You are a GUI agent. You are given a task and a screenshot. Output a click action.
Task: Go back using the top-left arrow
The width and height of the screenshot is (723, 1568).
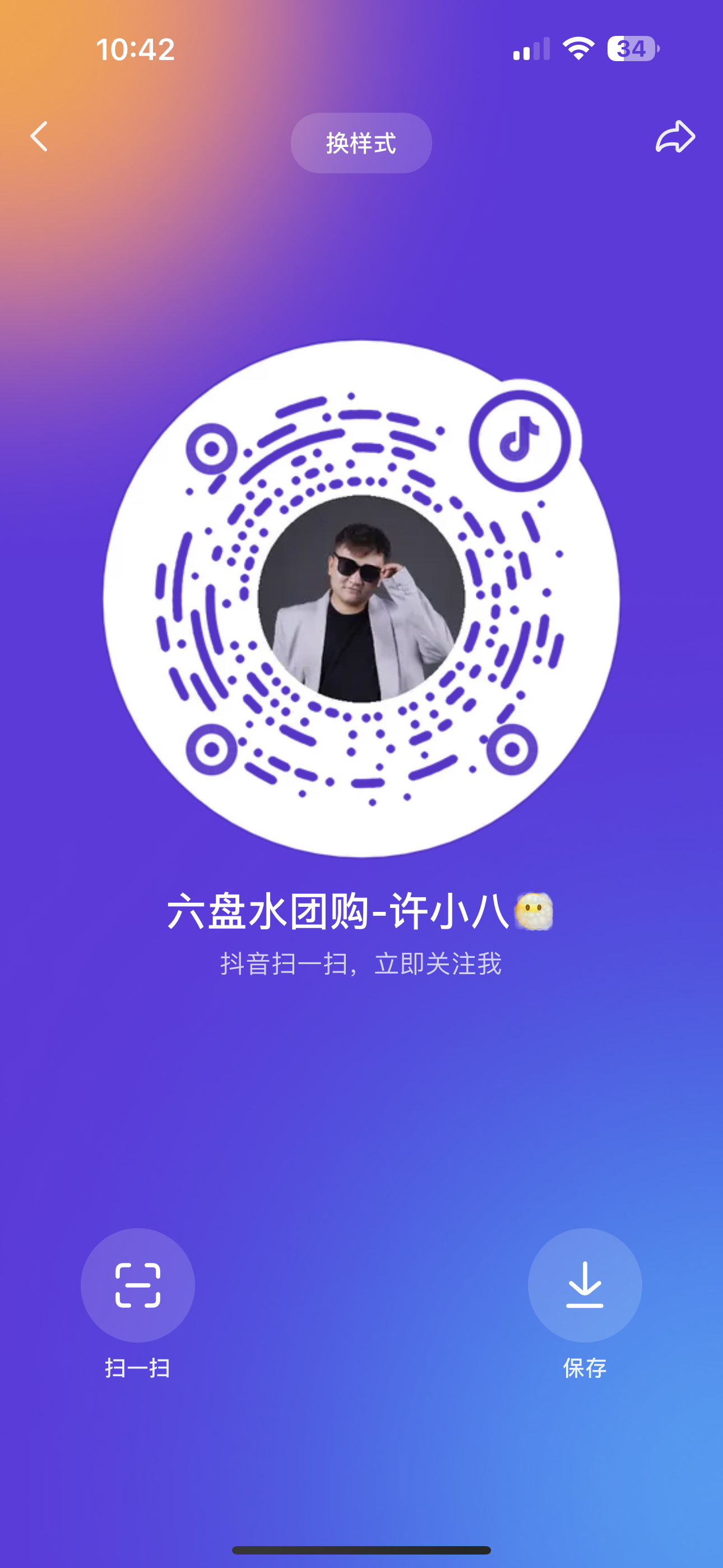(39, 136)
